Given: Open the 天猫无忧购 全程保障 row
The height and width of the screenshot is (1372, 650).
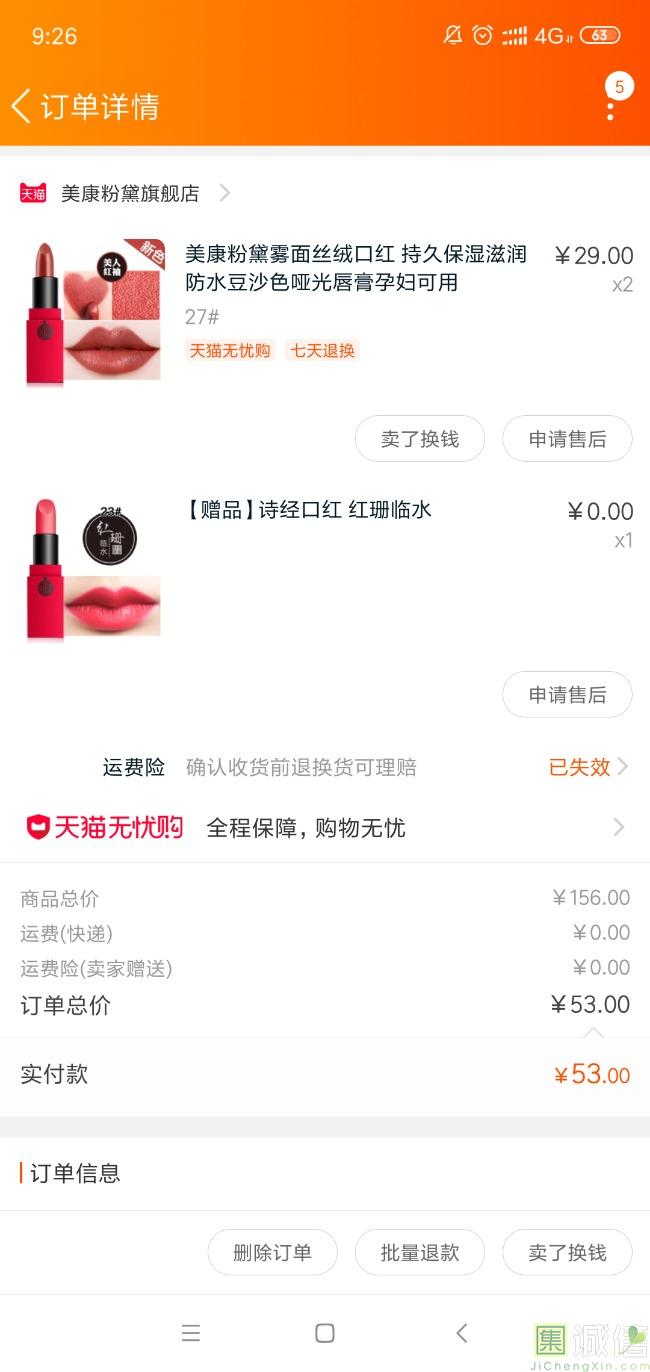Looking at the screenshot, I should coord(325,827).
